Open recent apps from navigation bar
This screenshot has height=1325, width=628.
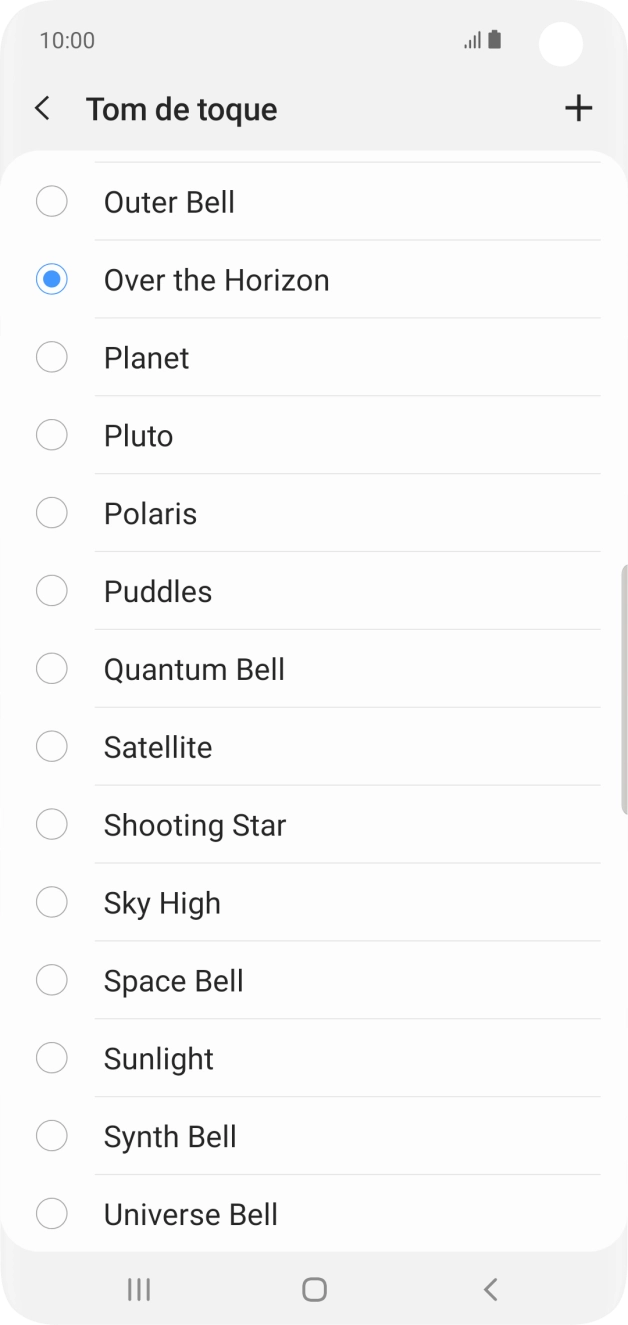pyautogui.click(x=139, y=1290)
